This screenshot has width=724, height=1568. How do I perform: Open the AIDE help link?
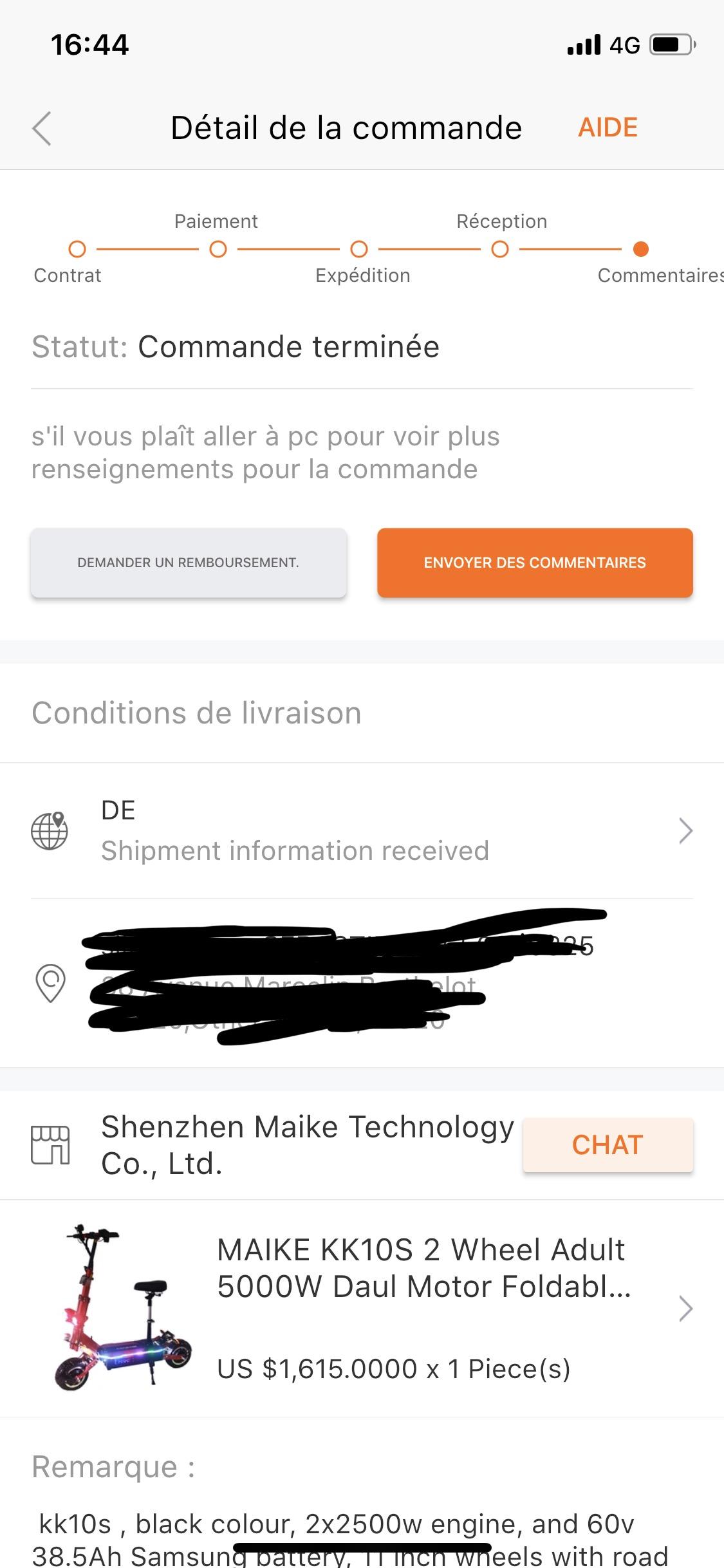(x=608, y=127)
